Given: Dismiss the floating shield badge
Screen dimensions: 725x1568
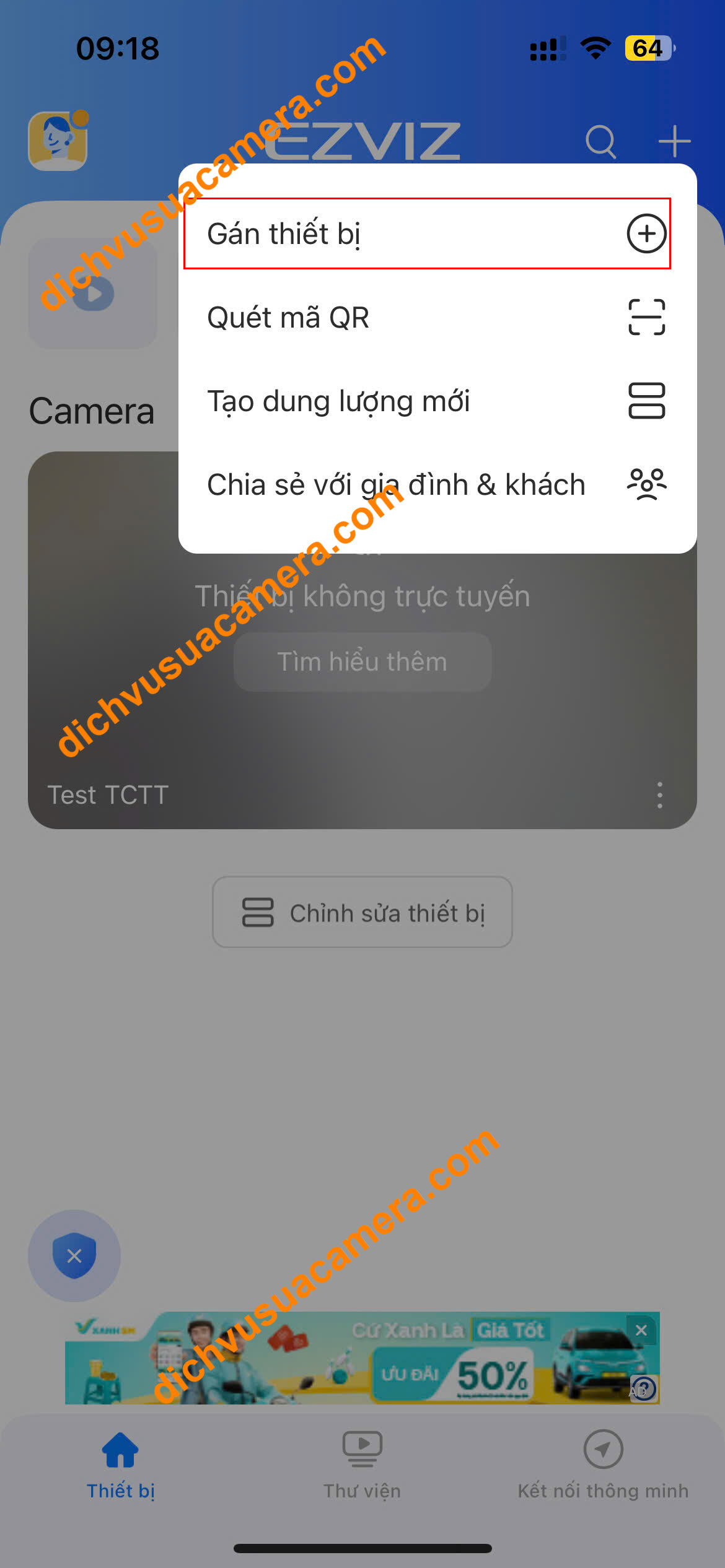Looking at the screenshot, I should point(74,1256).
